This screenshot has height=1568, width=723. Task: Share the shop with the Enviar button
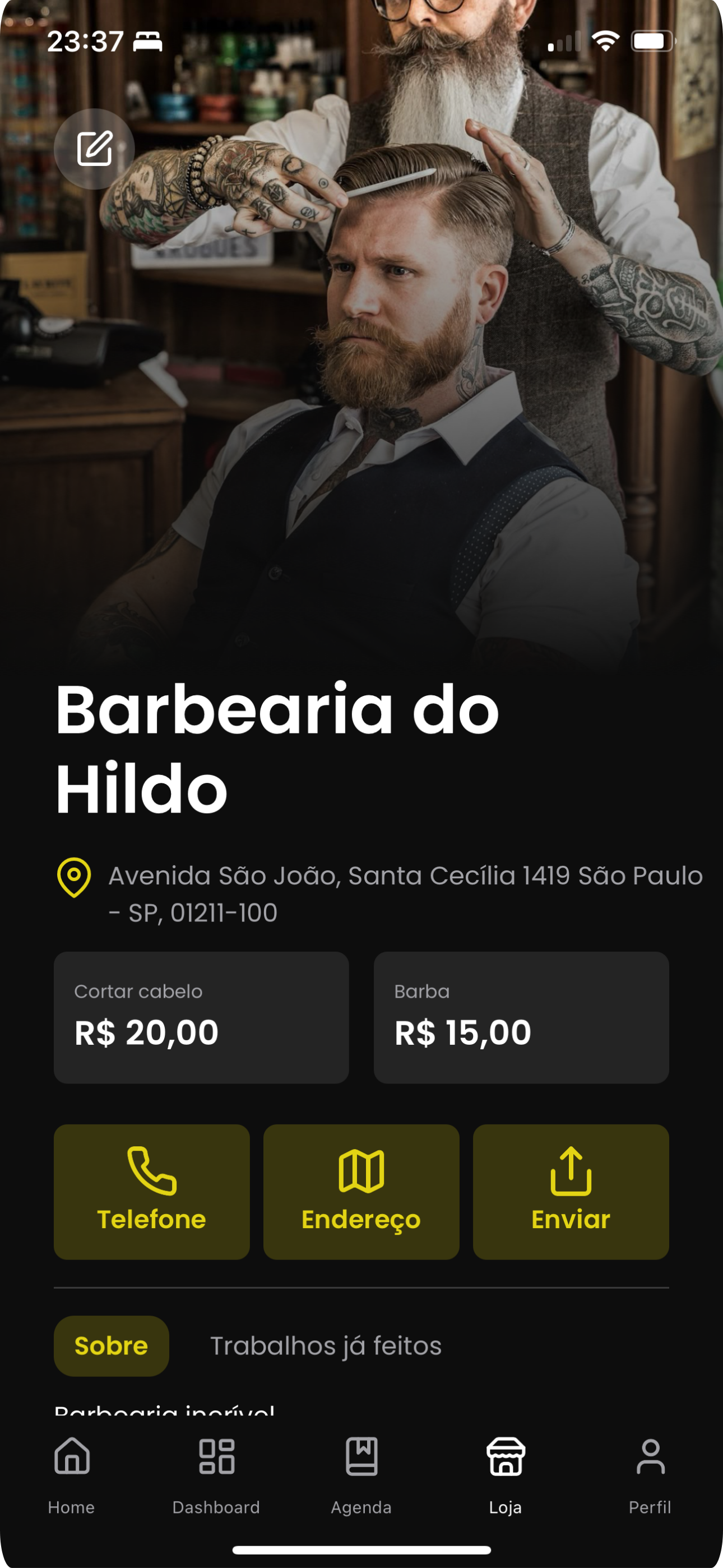[x=570, y=1191]
